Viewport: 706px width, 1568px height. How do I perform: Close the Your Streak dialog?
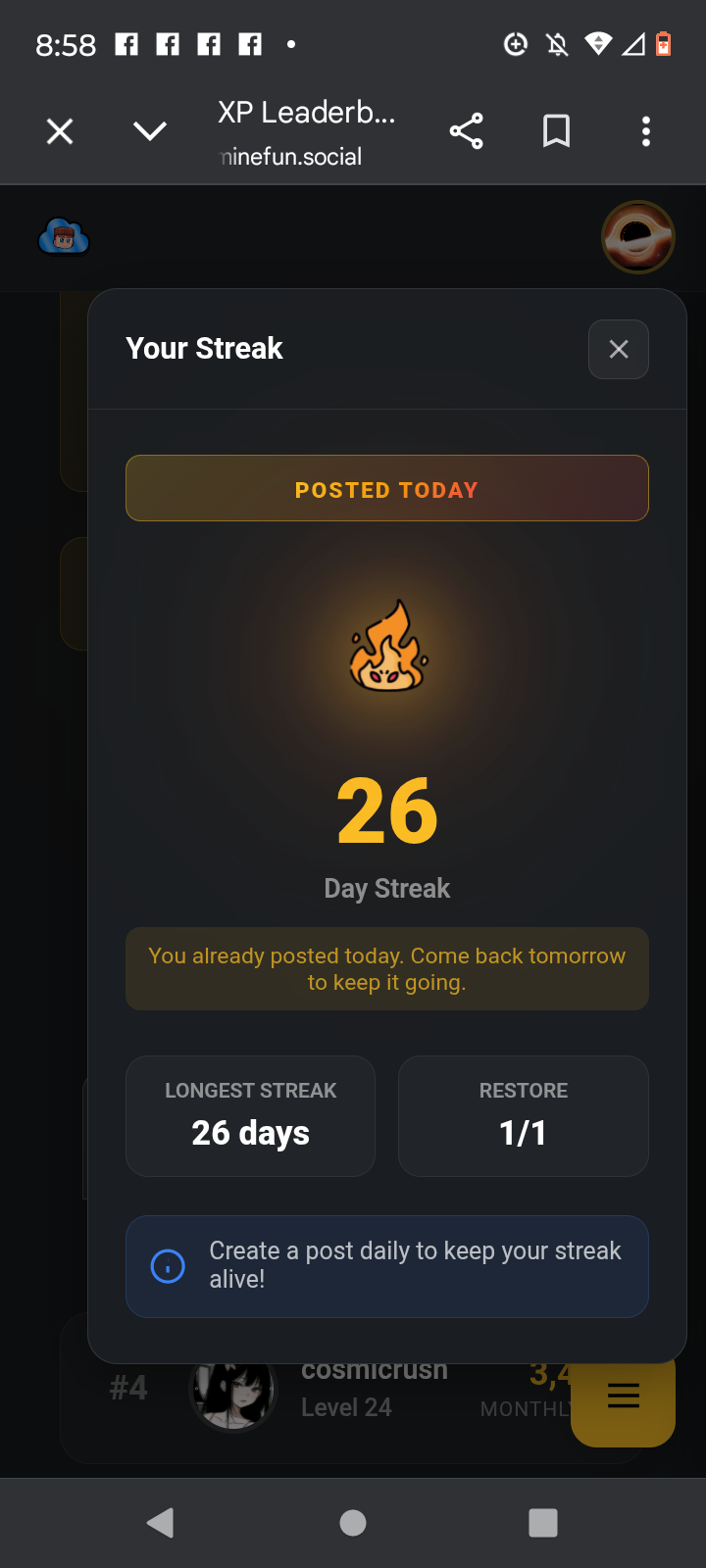[618, 349]
